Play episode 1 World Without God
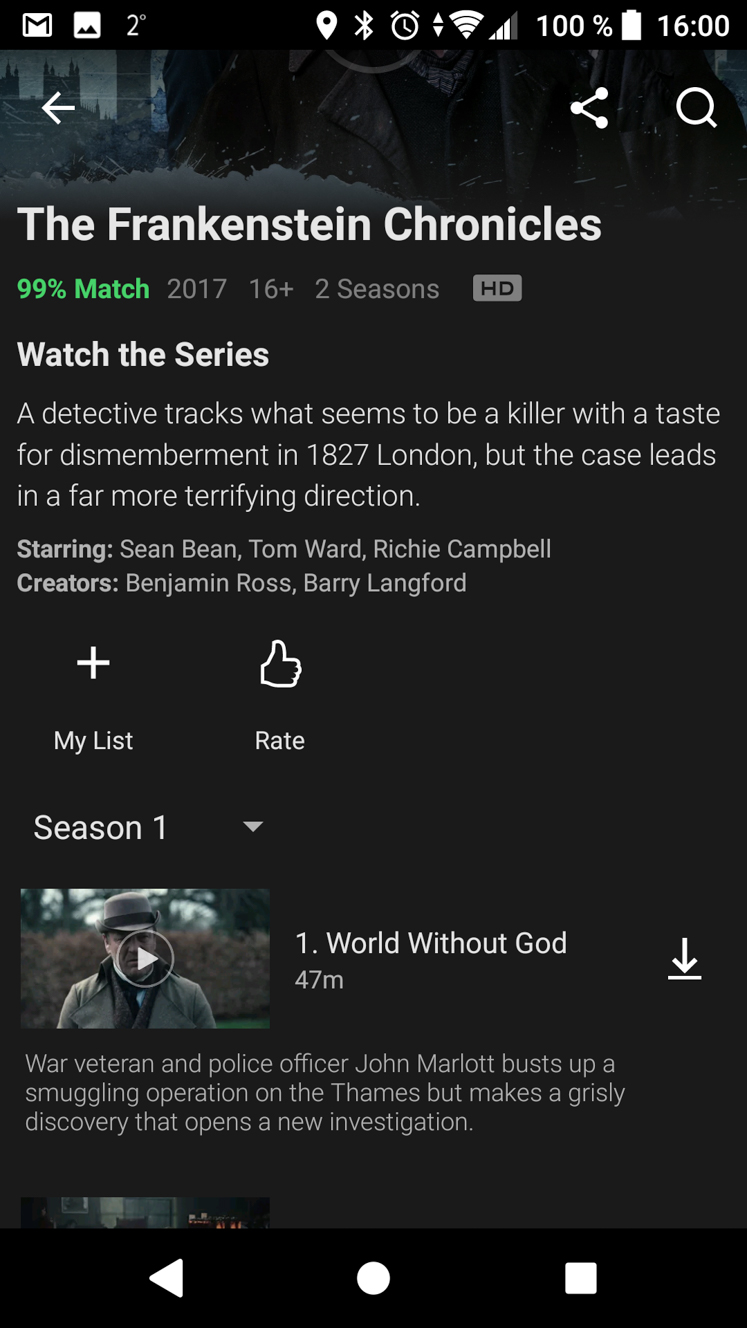Screen dimensions: 747x1328 (145, 958)
